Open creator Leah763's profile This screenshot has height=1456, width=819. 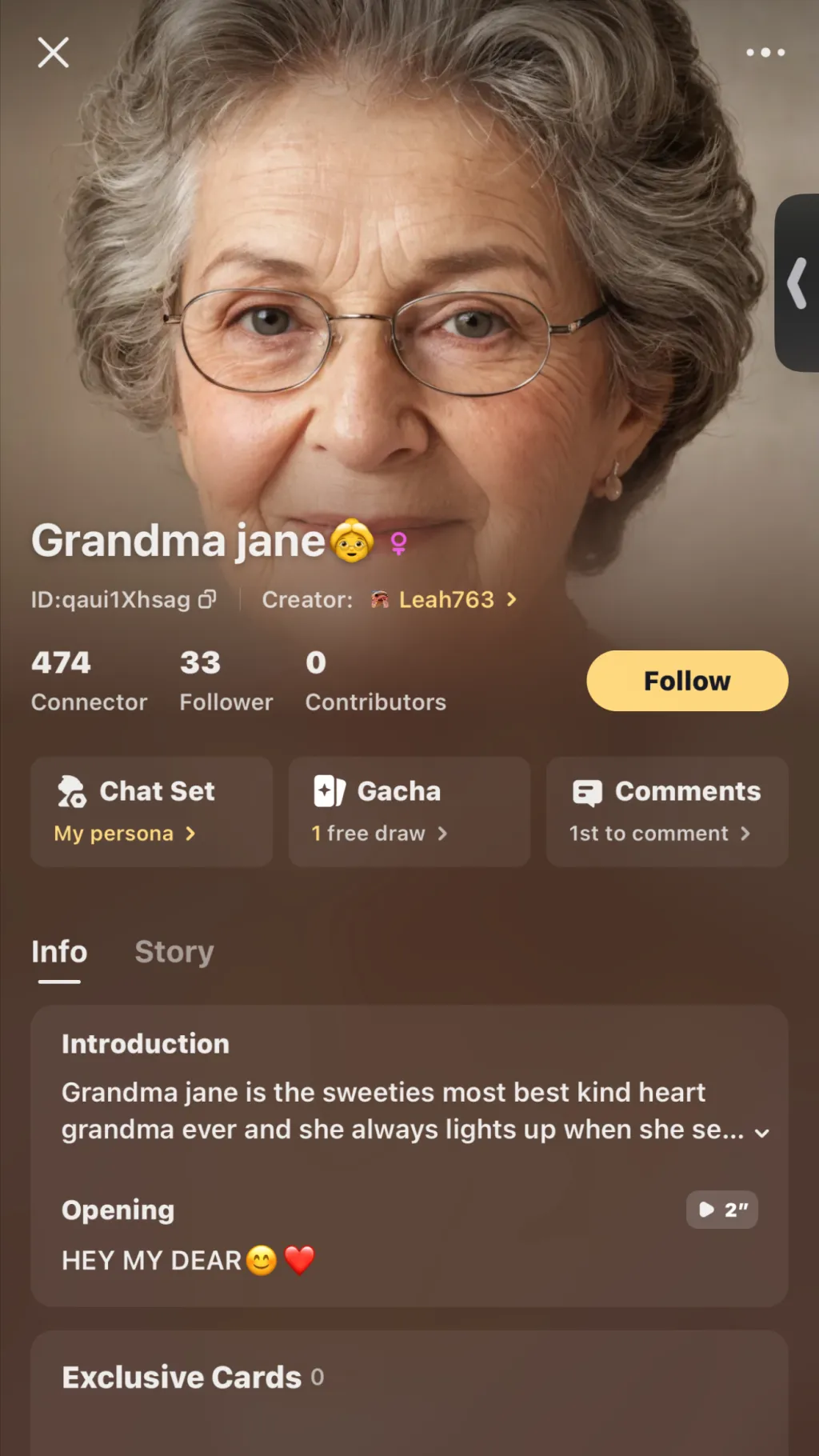pyautogui.click(x=445, y=599)
